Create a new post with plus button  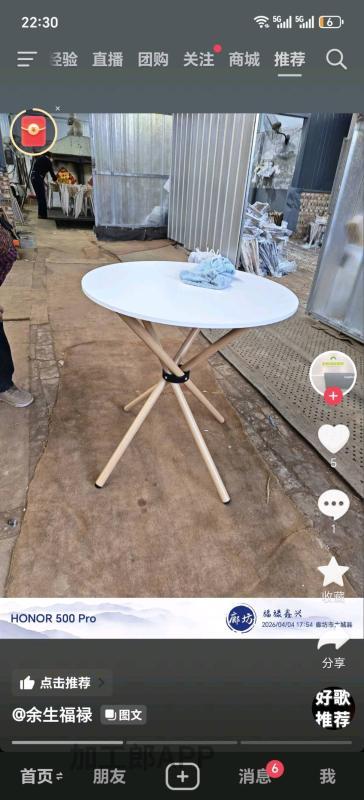tap(182, 777)
